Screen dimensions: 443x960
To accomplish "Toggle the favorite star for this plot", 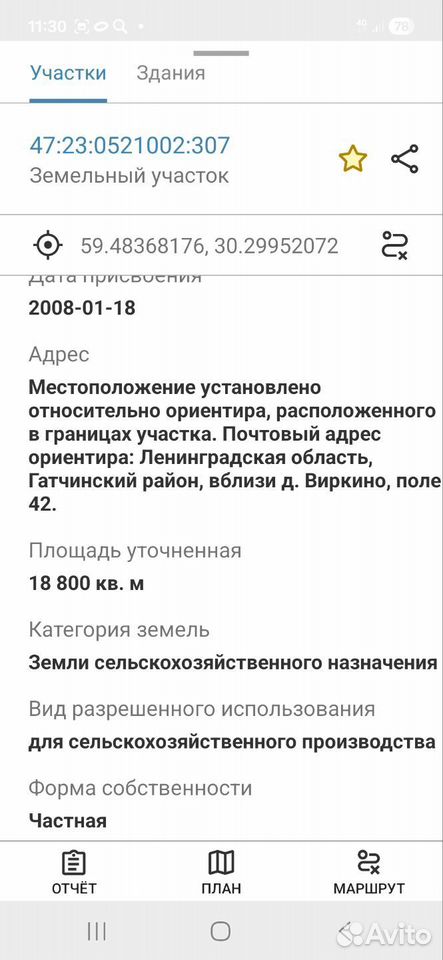I will 353,159.
